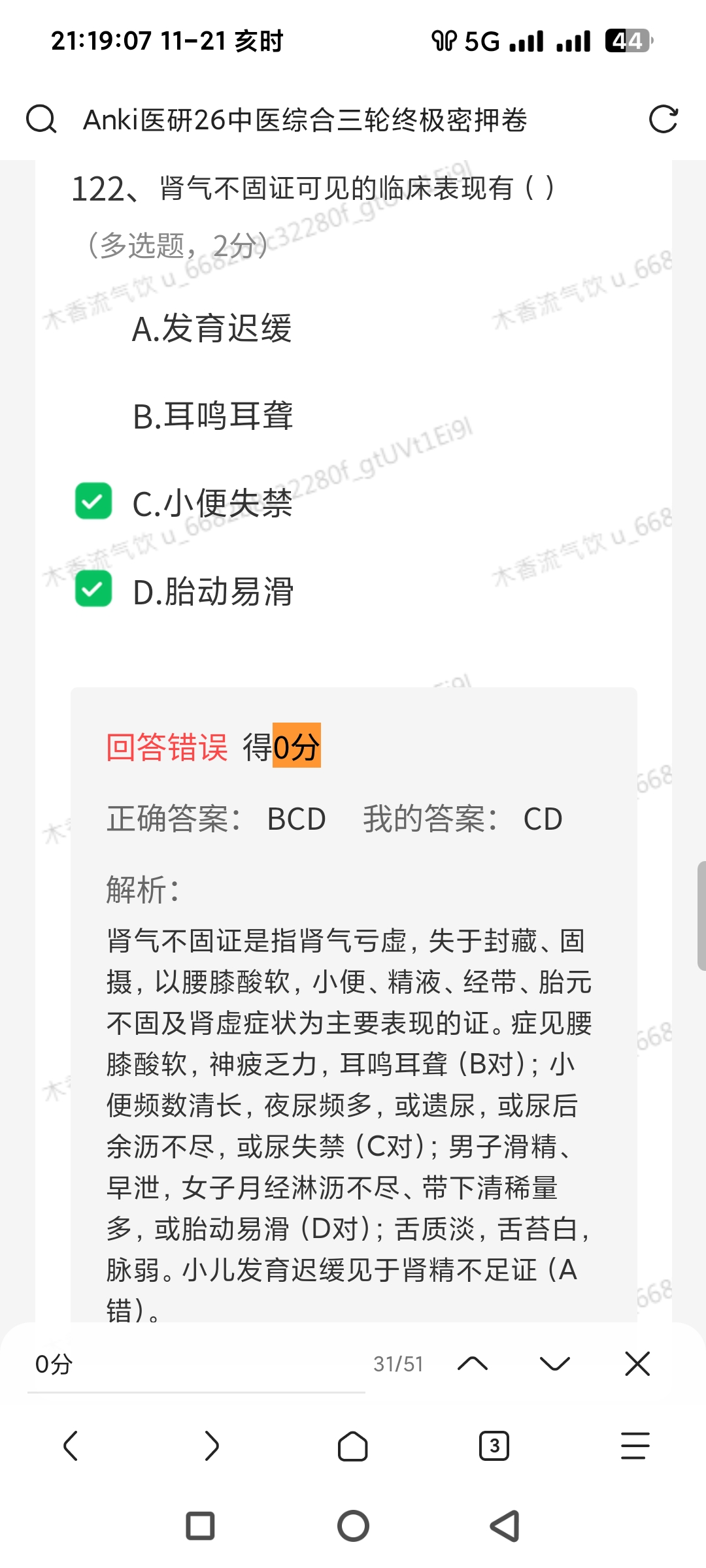This screenshot has width=706, height=1568.
Task: Tap the system back triangle button
Action: [x=505, y=1526]
